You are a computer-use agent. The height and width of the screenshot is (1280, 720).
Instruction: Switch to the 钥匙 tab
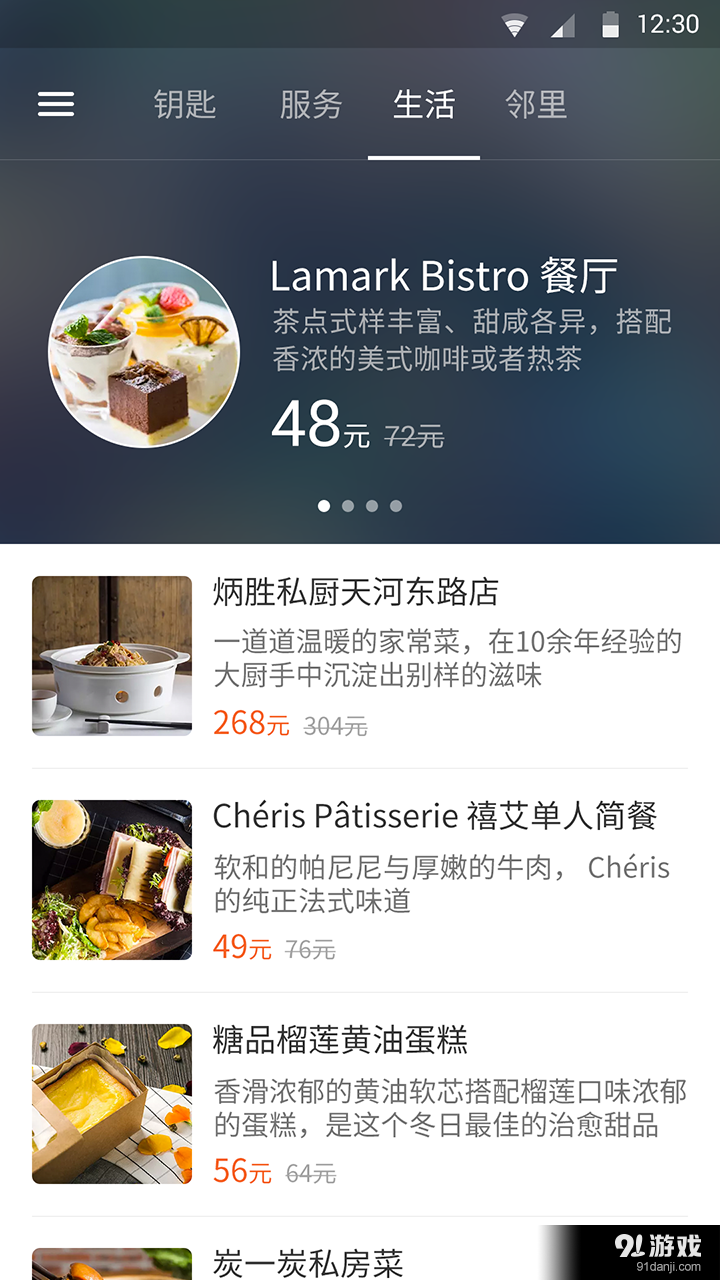(x=185, y=104)
